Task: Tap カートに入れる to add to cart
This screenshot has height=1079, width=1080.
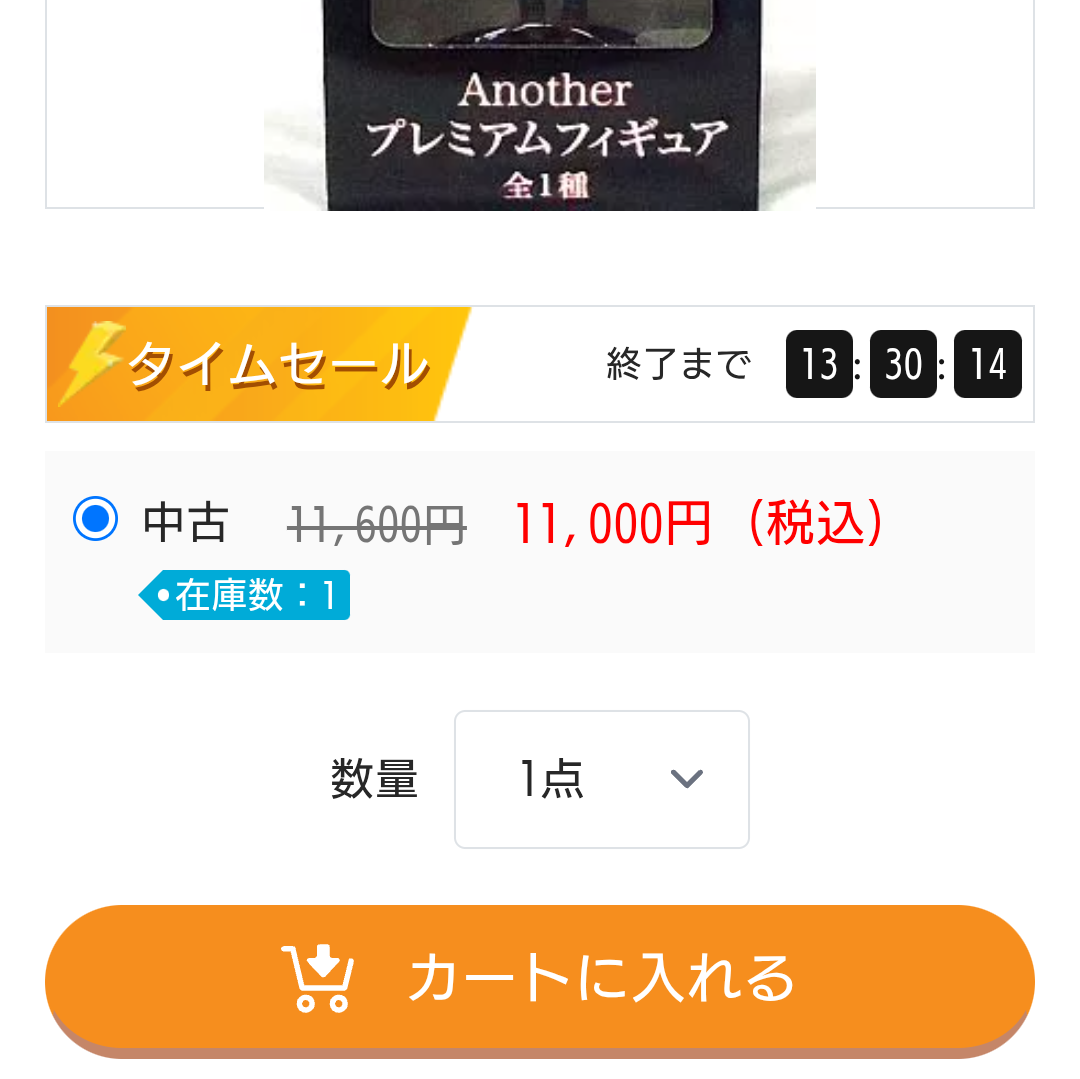Action: (x=539, y=977)
